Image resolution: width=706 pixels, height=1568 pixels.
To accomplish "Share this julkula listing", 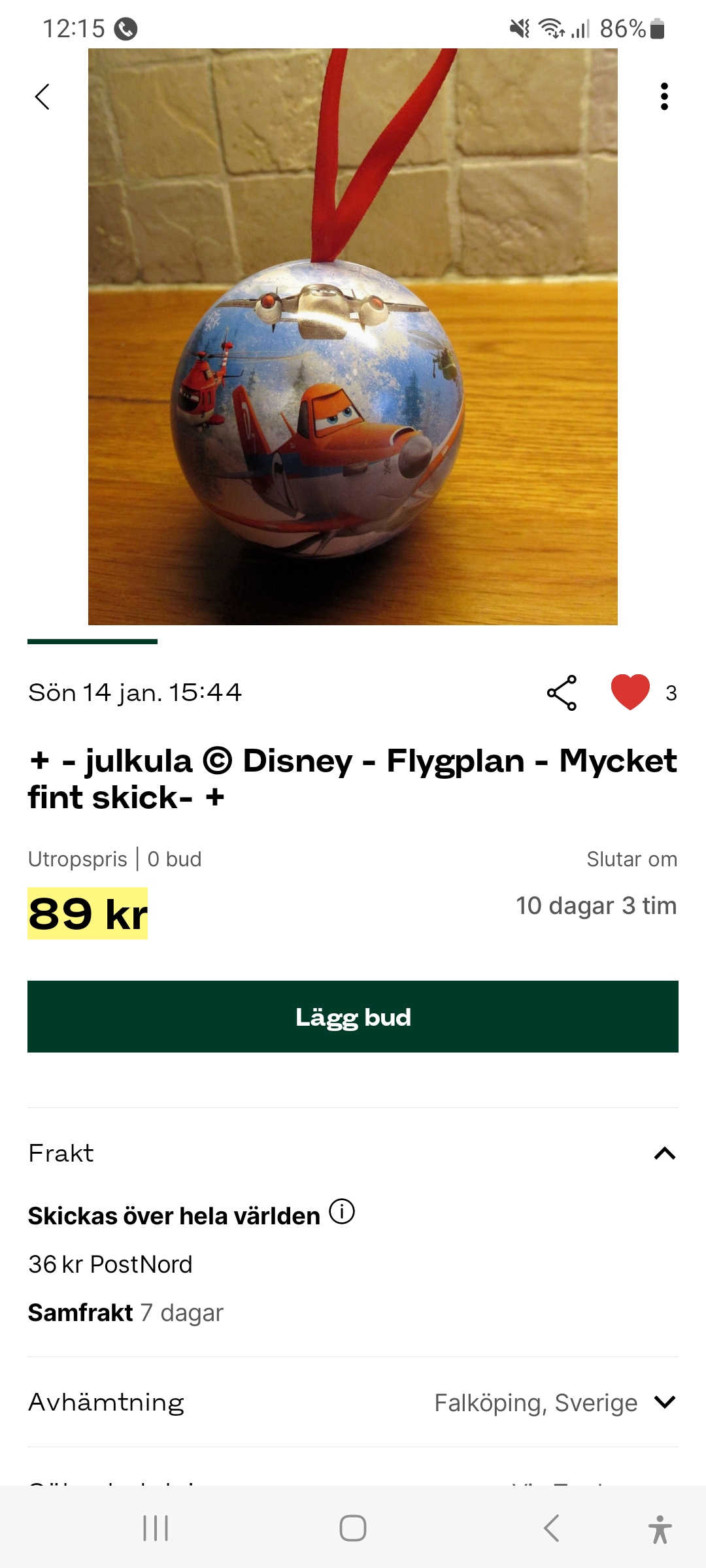I will (x=562, y=693).
